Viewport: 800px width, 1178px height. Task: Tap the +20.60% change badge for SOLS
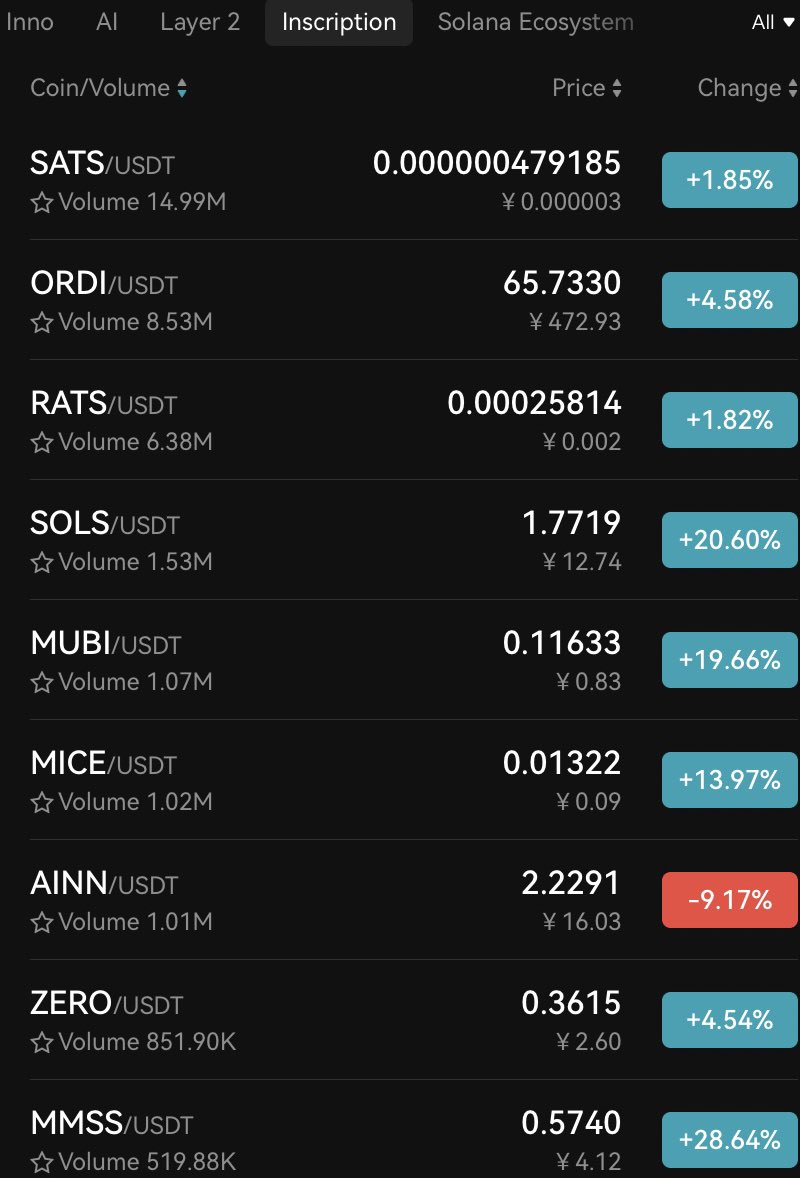pos(729,540)
